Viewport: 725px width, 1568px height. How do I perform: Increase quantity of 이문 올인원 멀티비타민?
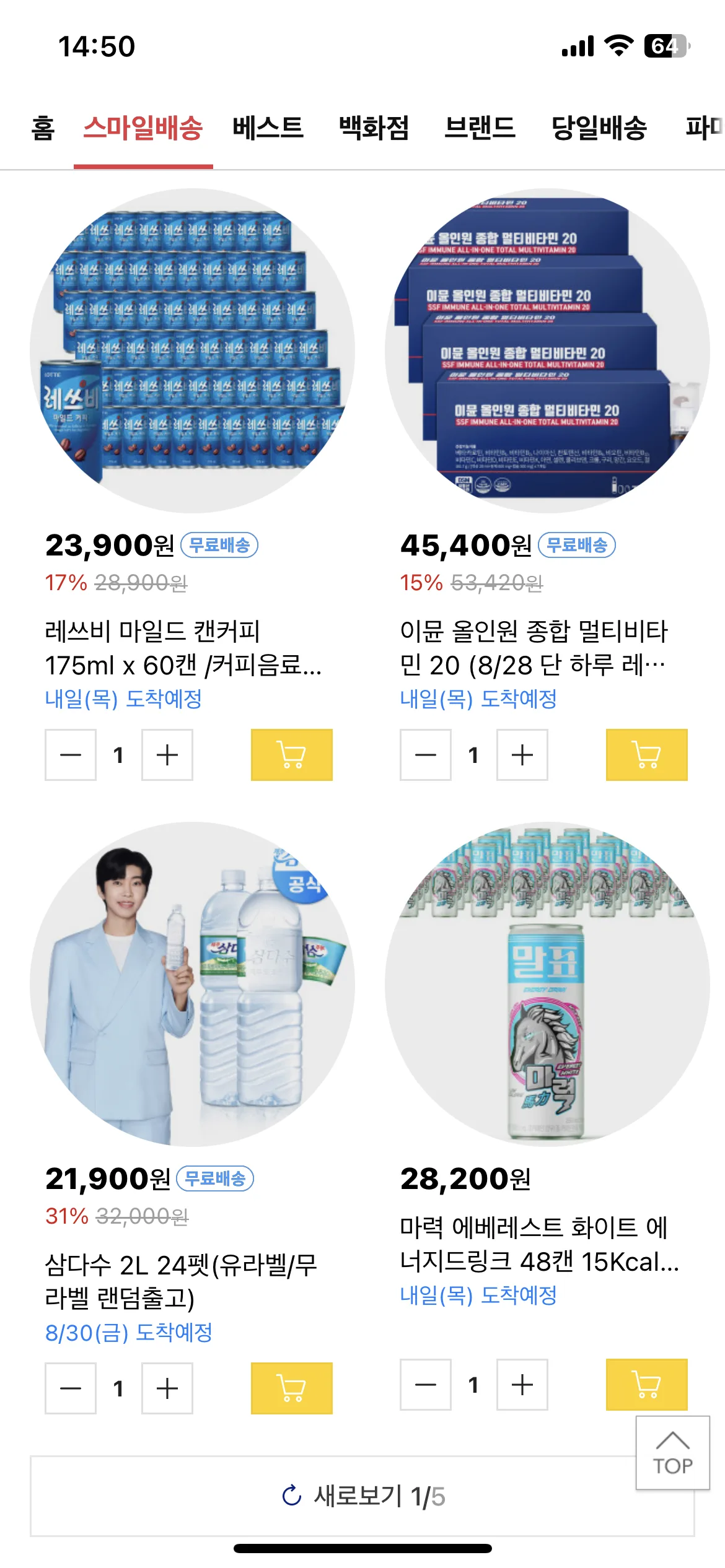coord(522,755)
